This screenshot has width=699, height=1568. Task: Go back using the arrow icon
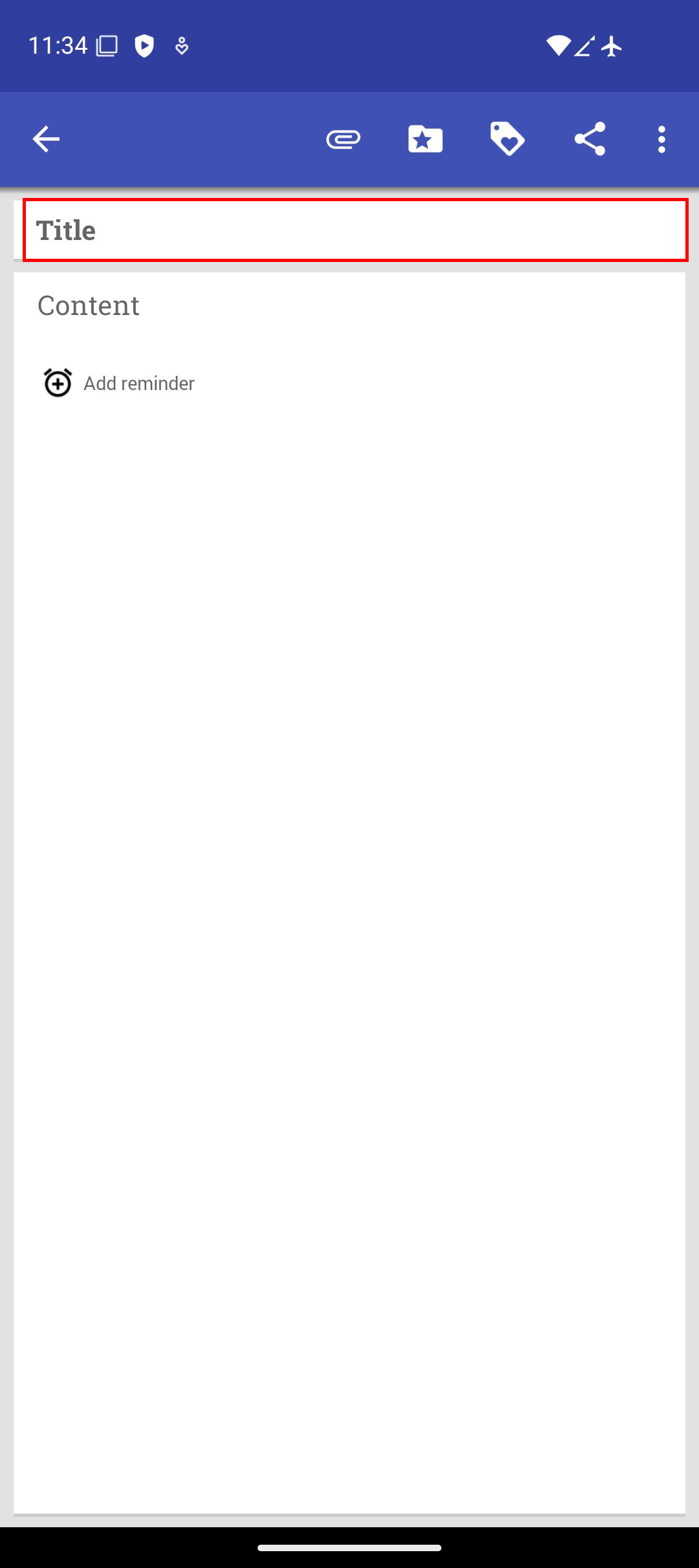[x=46, y=139]
